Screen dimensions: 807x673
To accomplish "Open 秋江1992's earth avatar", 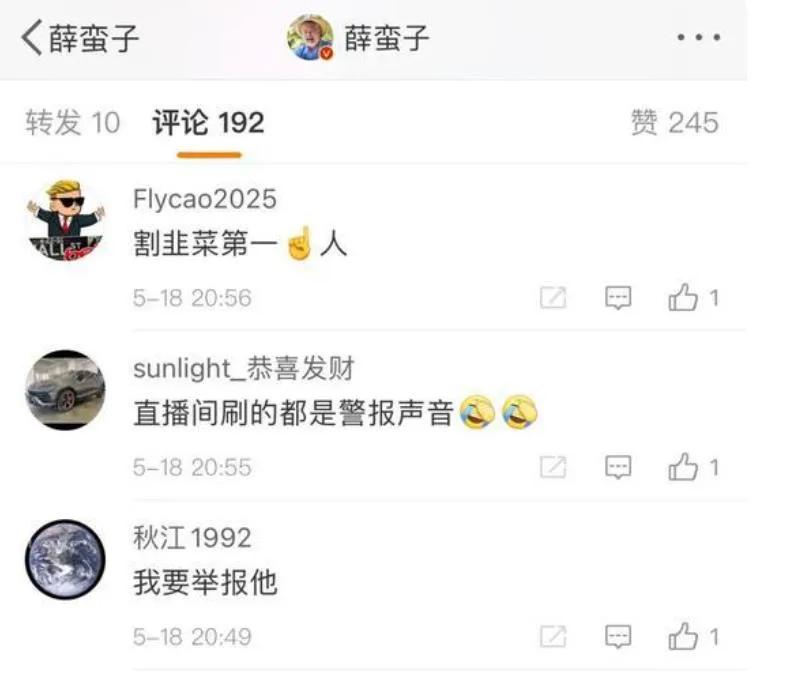I will [65, 559].
